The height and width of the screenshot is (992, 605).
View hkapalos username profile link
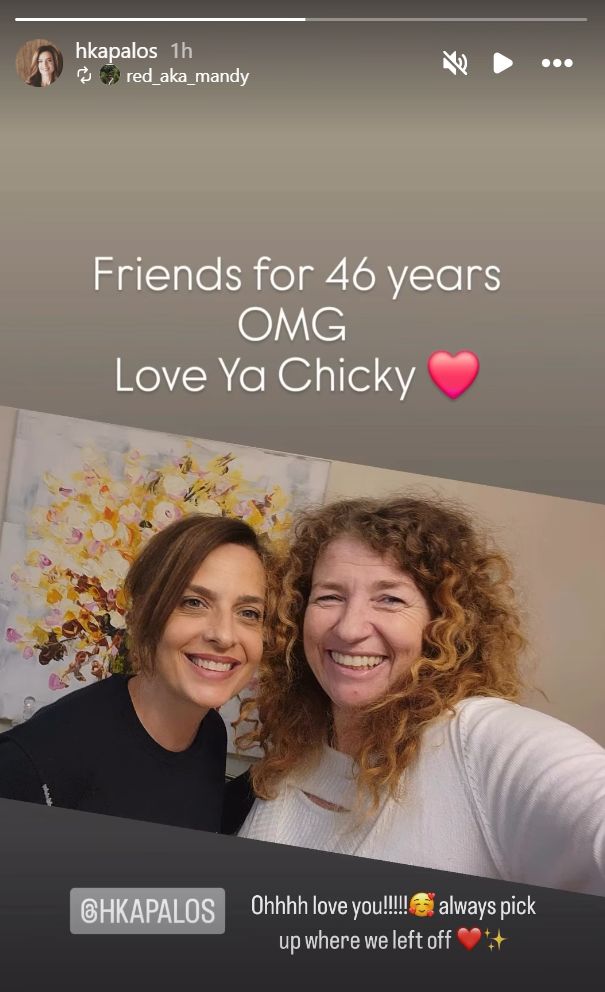tap(116, 50)
